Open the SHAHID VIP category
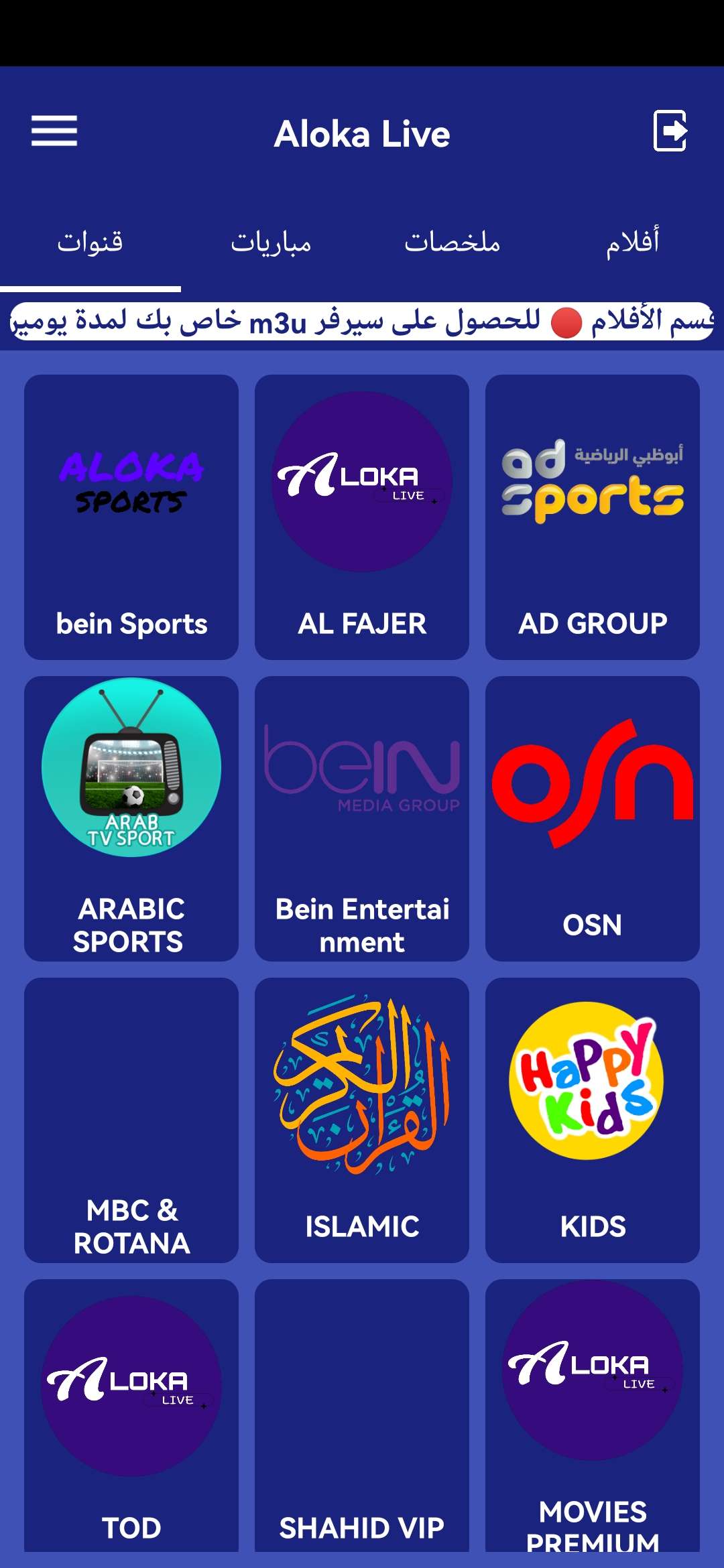The image size is (724, 1568). (x=362, y=1415)
